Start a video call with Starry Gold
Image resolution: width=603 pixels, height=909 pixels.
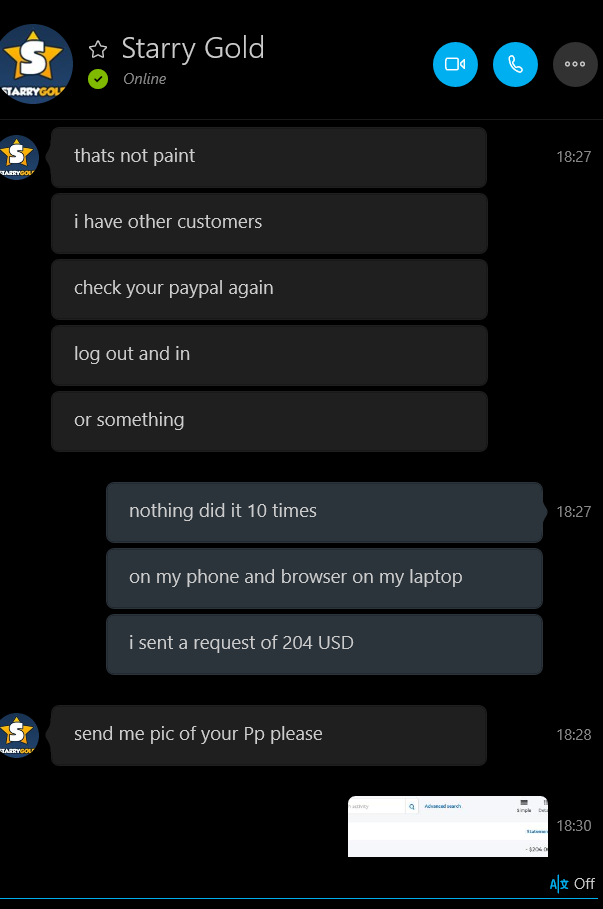tap(455, 64)
